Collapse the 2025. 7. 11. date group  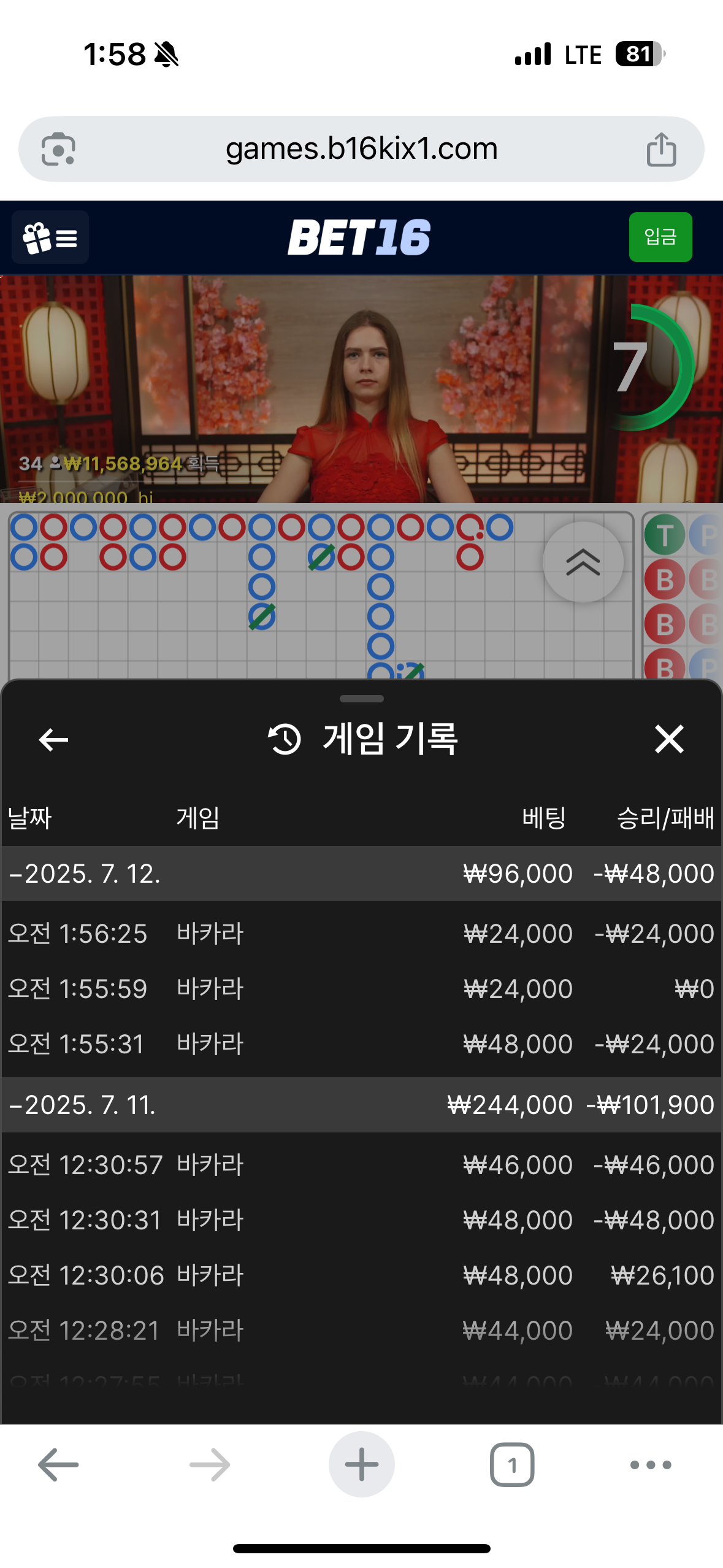point(83,1105)
